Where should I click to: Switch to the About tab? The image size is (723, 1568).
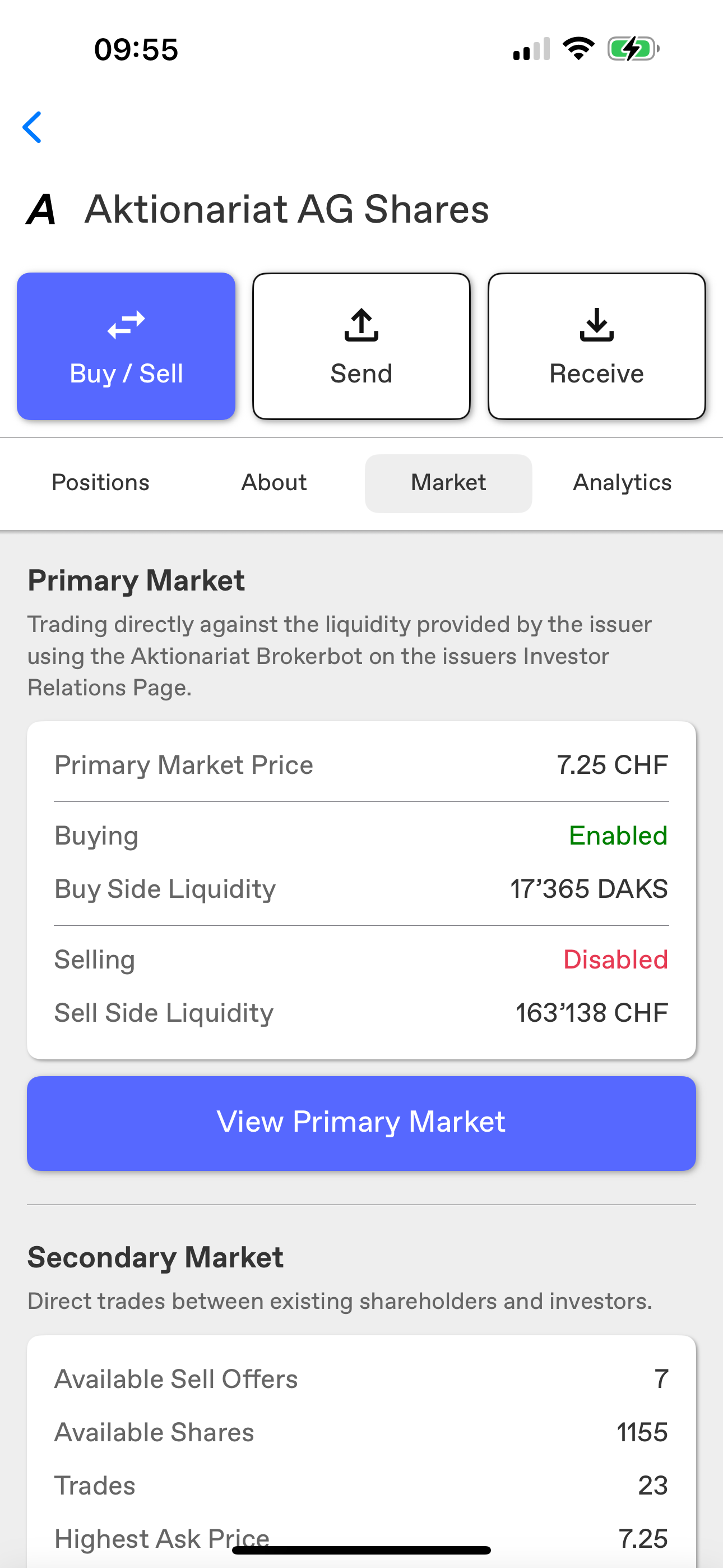tap(274, 483)
